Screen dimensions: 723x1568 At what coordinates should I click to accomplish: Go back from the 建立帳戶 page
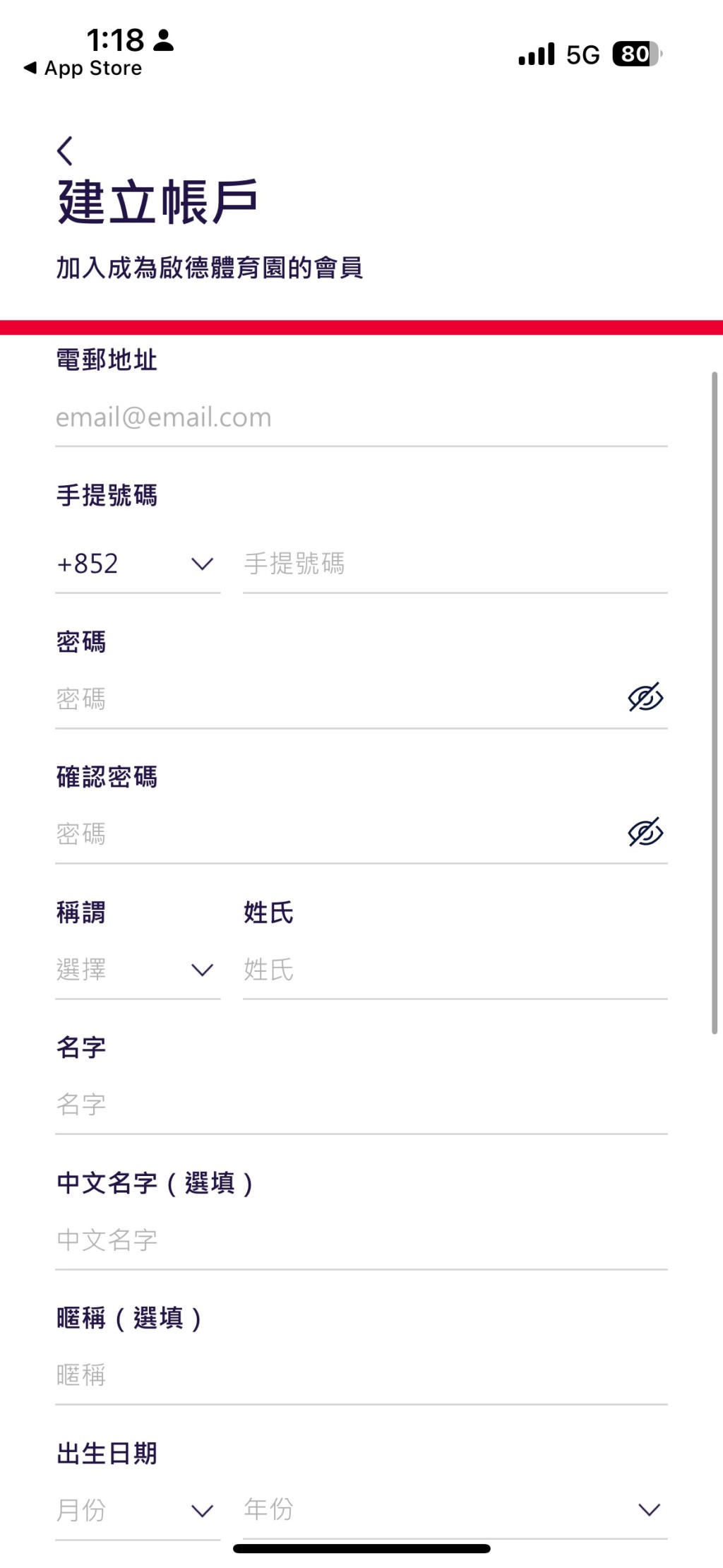coord(65,150)
